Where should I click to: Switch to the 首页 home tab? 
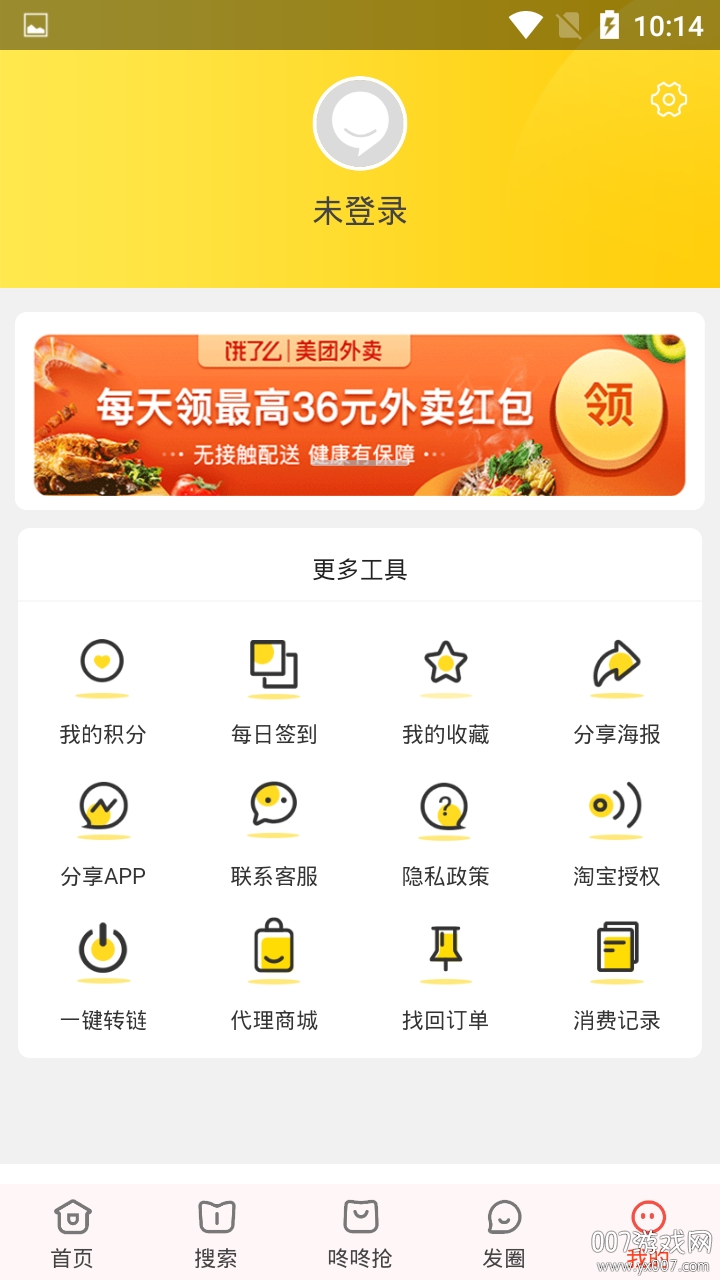click(x=72, y=1230)
